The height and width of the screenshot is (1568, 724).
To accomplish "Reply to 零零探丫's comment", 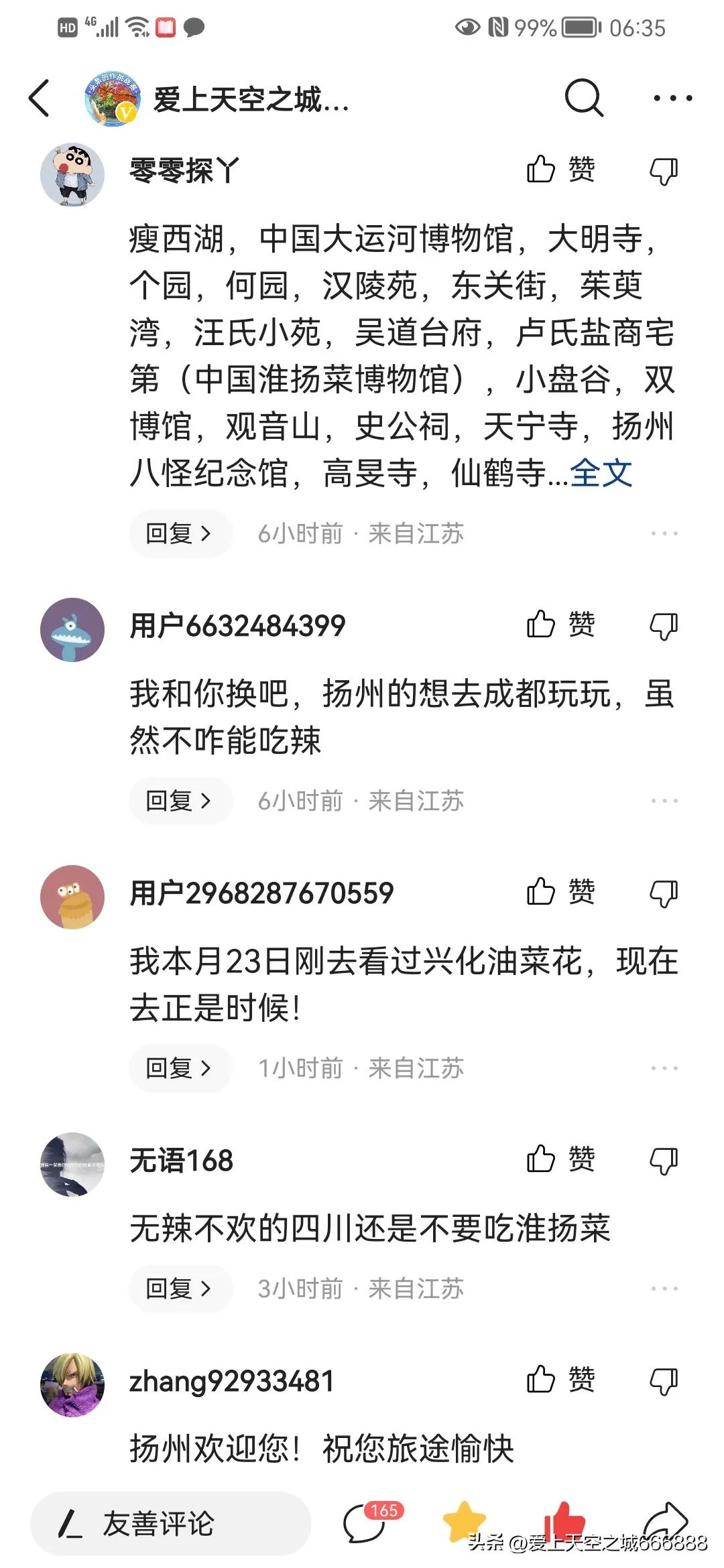I will (x=180, y=533).
